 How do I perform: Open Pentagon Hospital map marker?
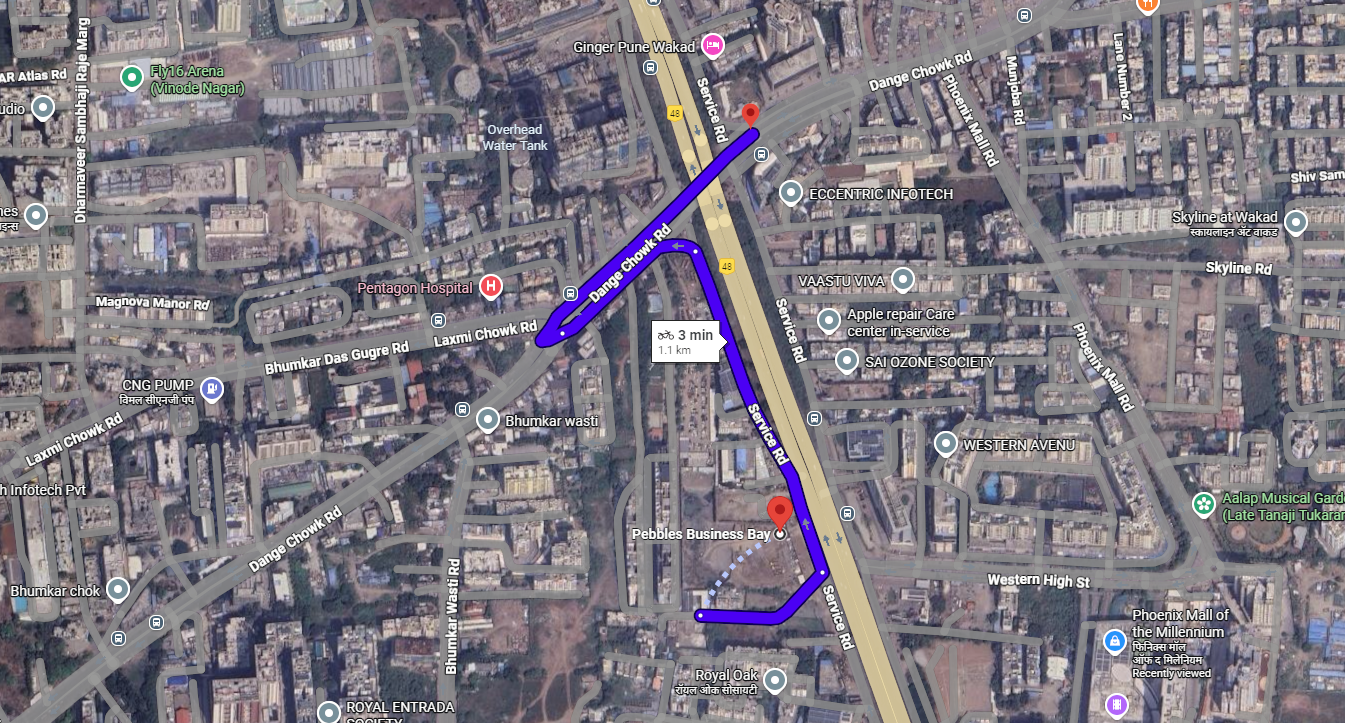pos(491,288)
